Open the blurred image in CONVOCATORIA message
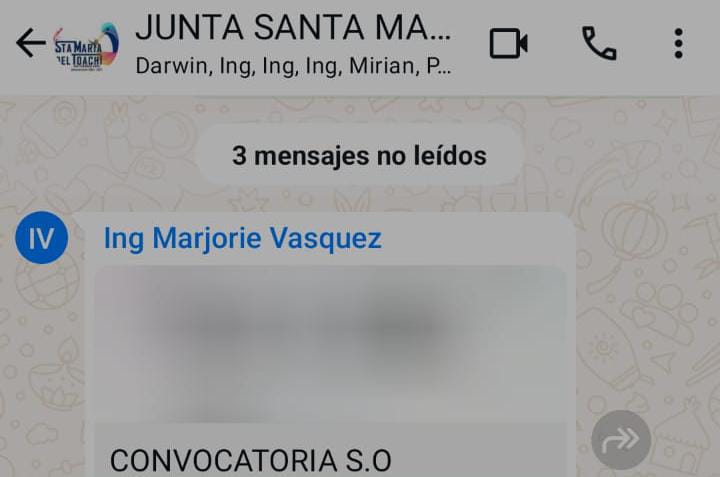Image resolution: width=720 pixels, height=477 pixels. pyautogui.click(x=330, y=342)
